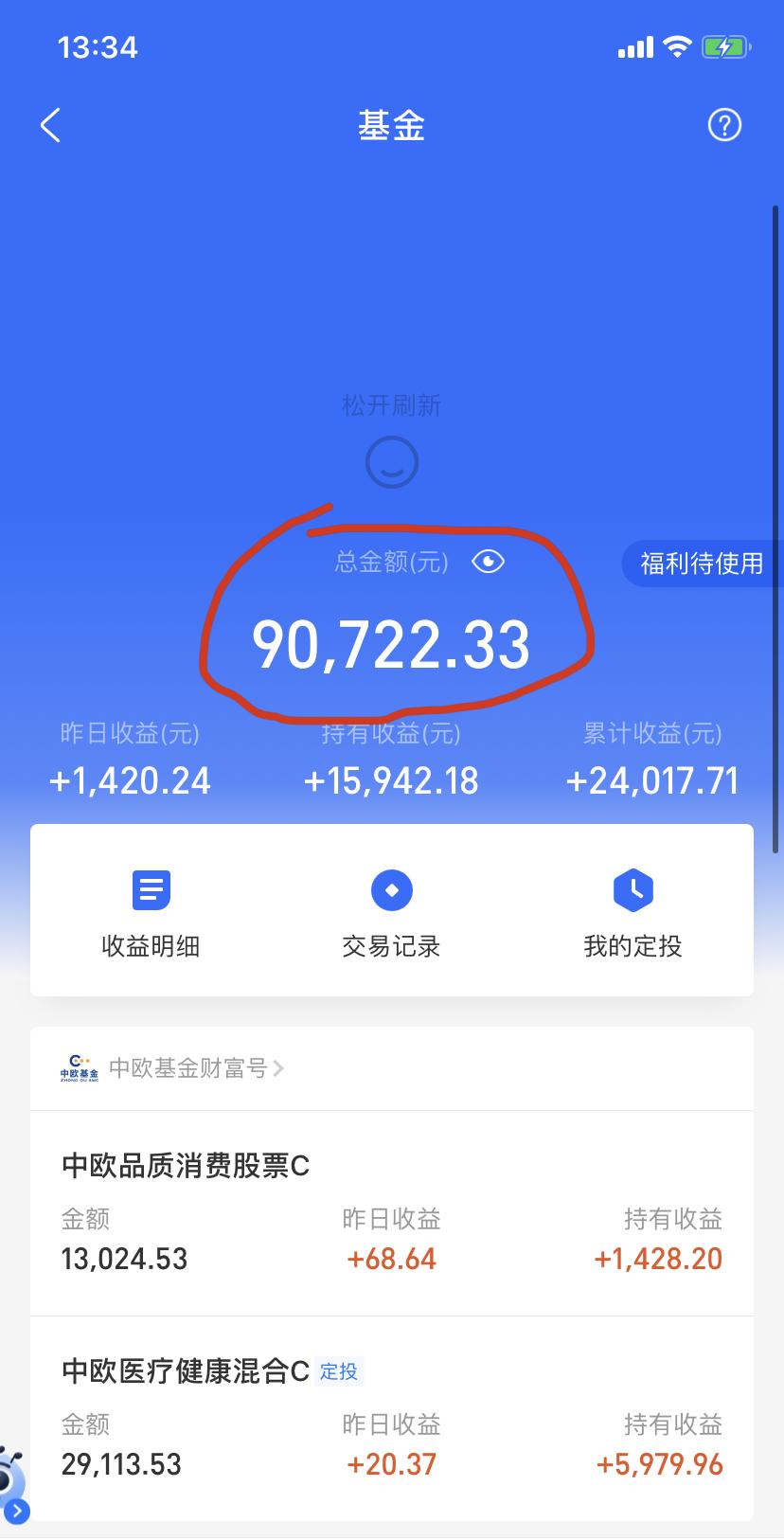Screen dimensions: 784x1540
Task: Open the 中欧品质消费股票C fund holding
Action: point(392,1214)
